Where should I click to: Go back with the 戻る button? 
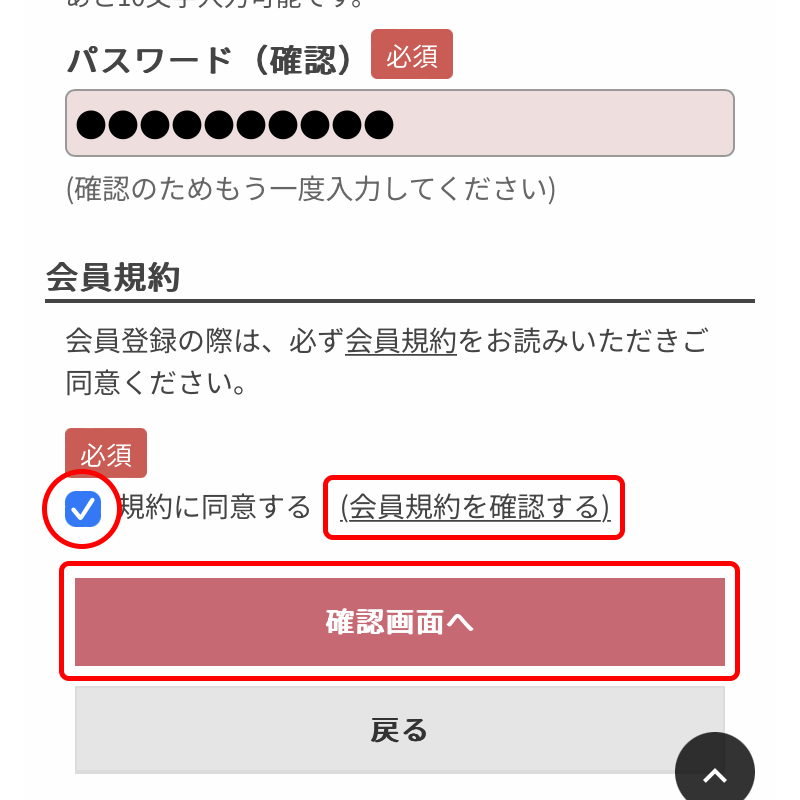point(400,730)
